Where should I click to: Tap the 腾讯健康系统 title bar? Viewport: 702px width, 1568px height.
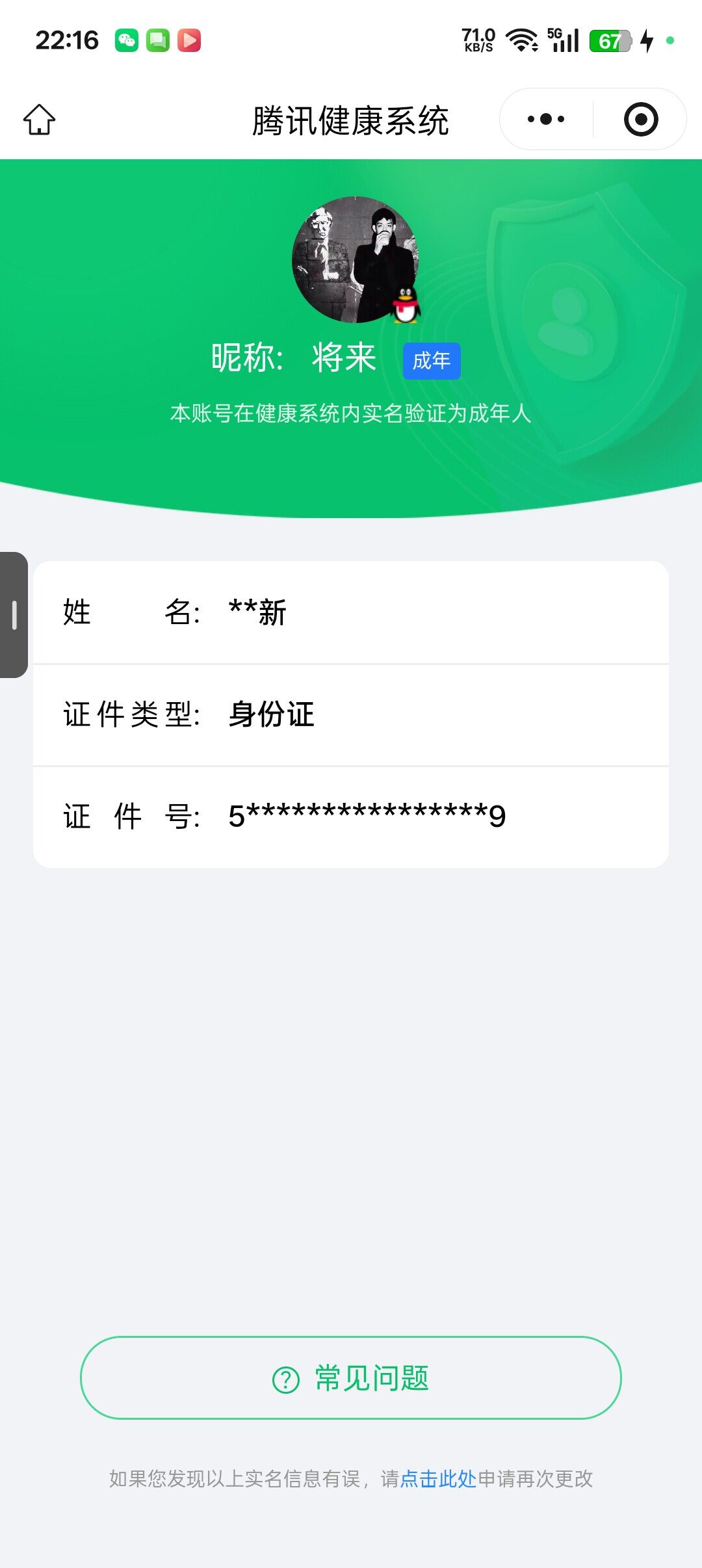[351, 122]
